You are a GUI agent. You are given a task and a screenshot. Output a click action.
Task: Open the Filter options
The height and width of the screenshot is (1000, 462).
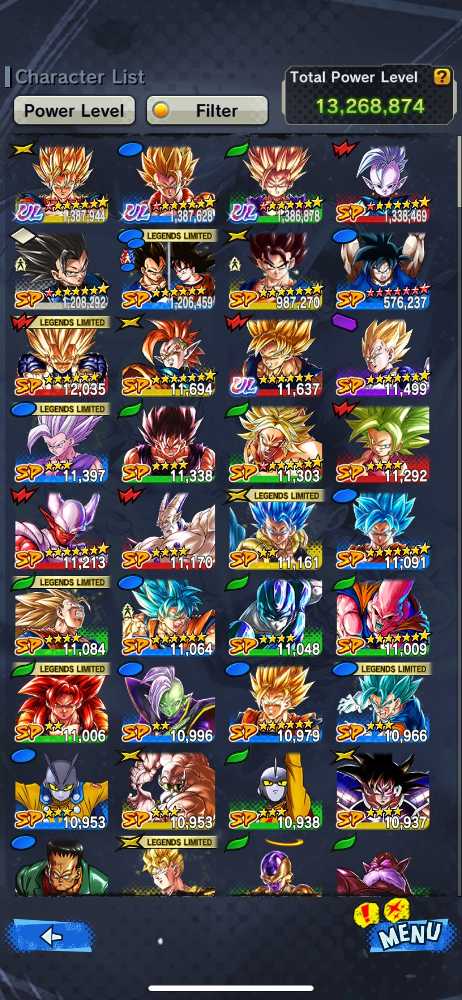[207, 110]
